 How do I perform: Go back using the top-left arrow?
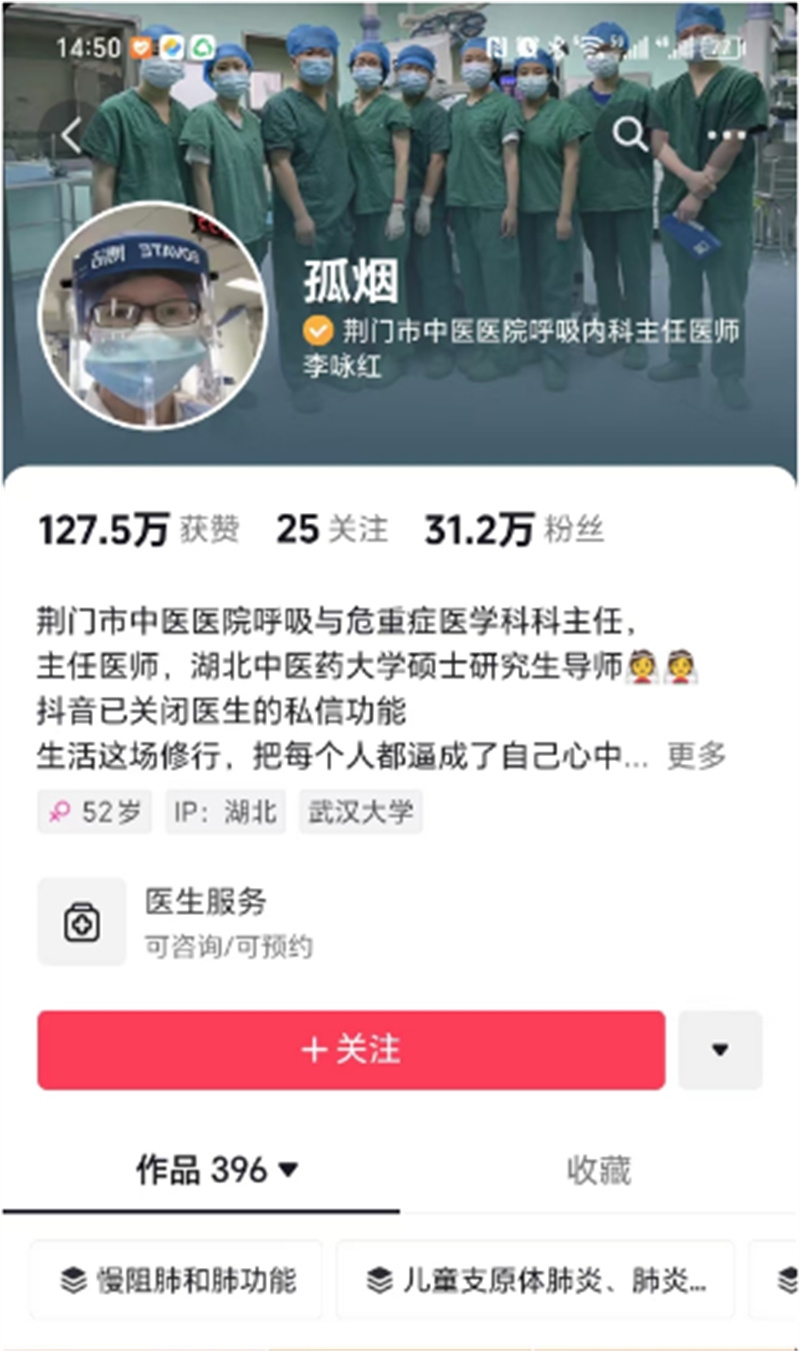click(72, 135)
